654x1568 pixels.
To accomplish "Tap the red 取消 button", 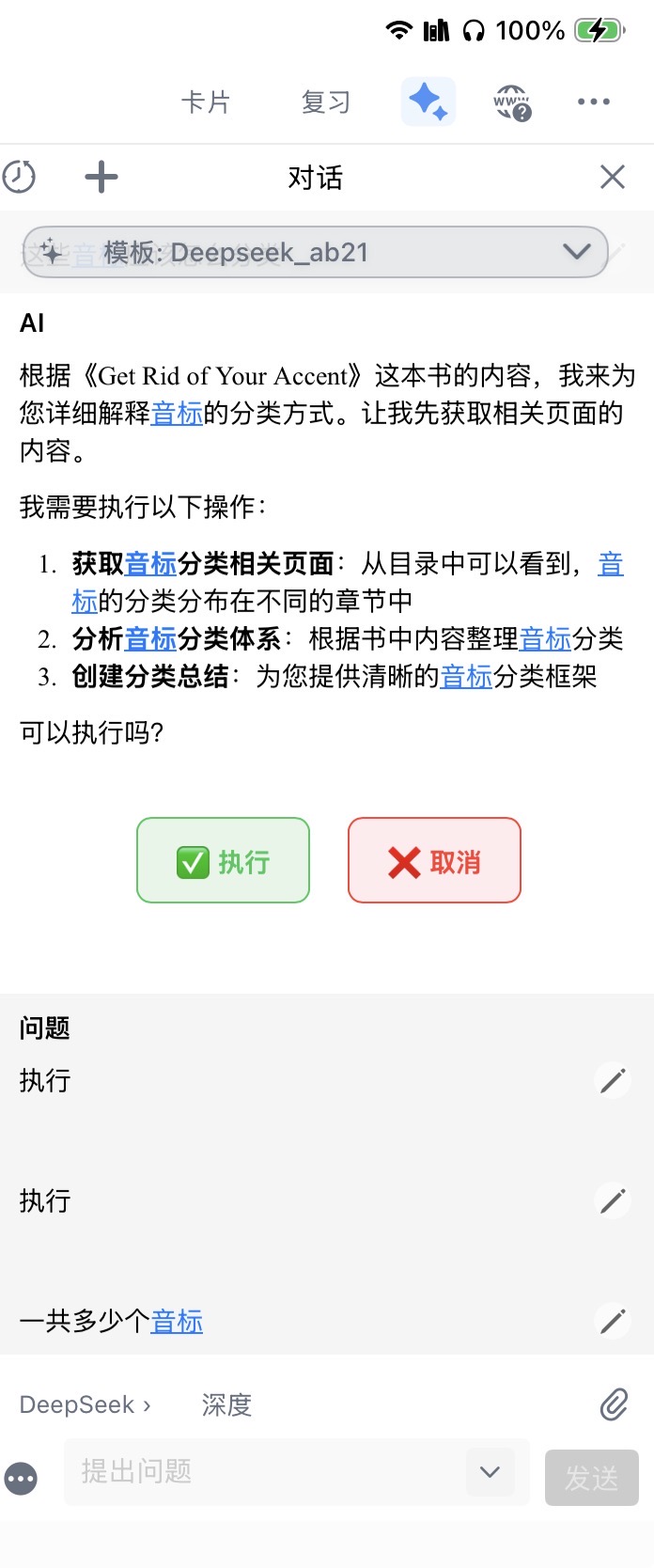I will click(434, 860).
